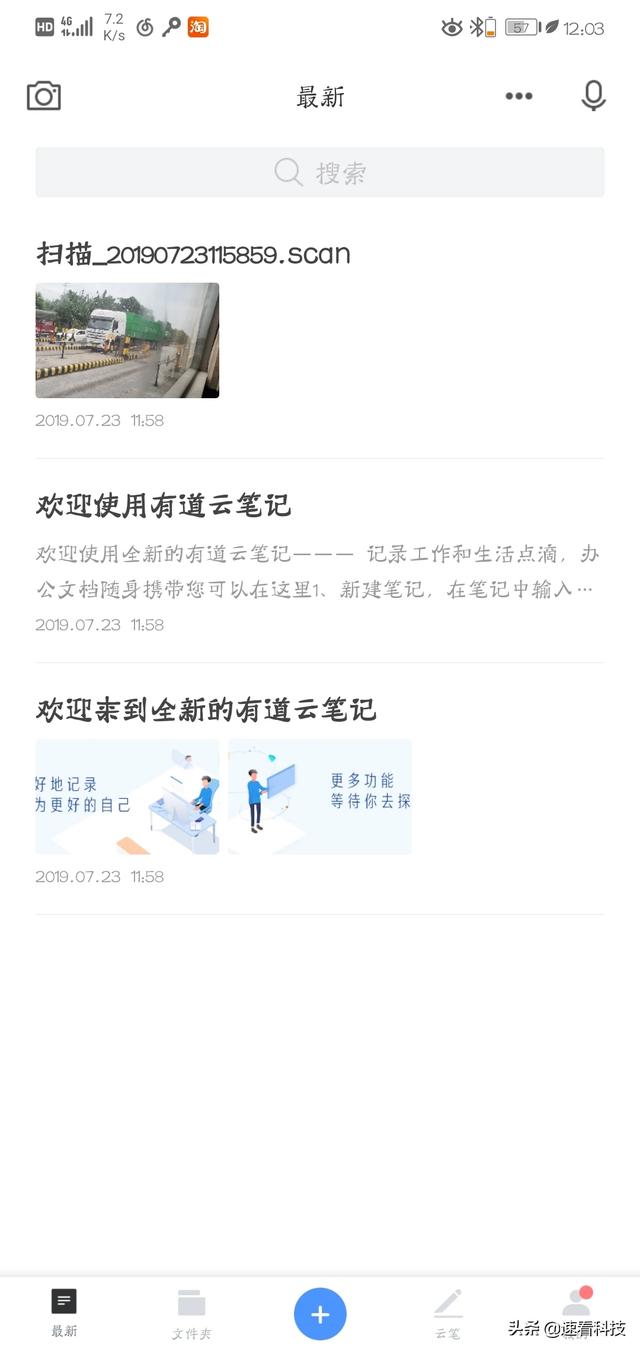
Task: Open note 欢迎来到全新的有道云笔记
Action: click(x=320, y=788)
